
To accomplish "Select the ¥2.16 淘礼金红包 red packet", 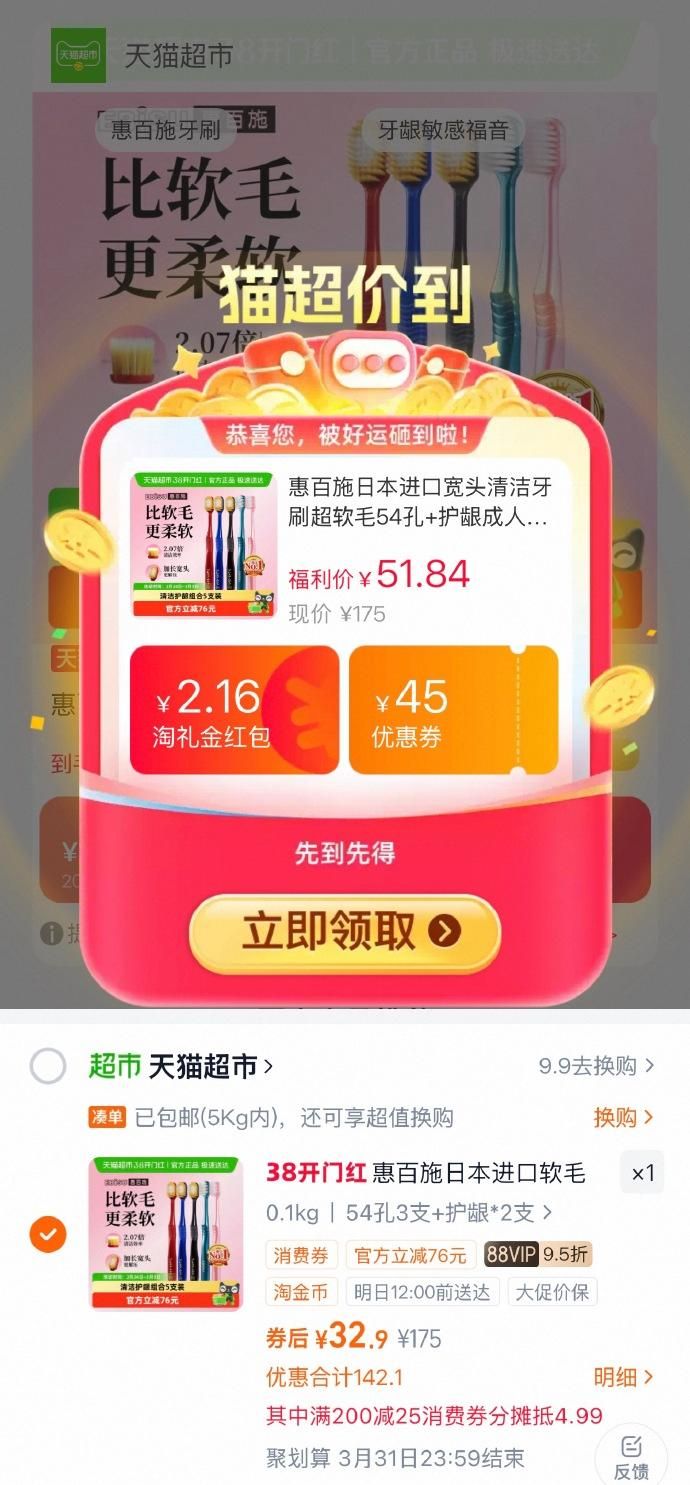I will click(234, 711).
